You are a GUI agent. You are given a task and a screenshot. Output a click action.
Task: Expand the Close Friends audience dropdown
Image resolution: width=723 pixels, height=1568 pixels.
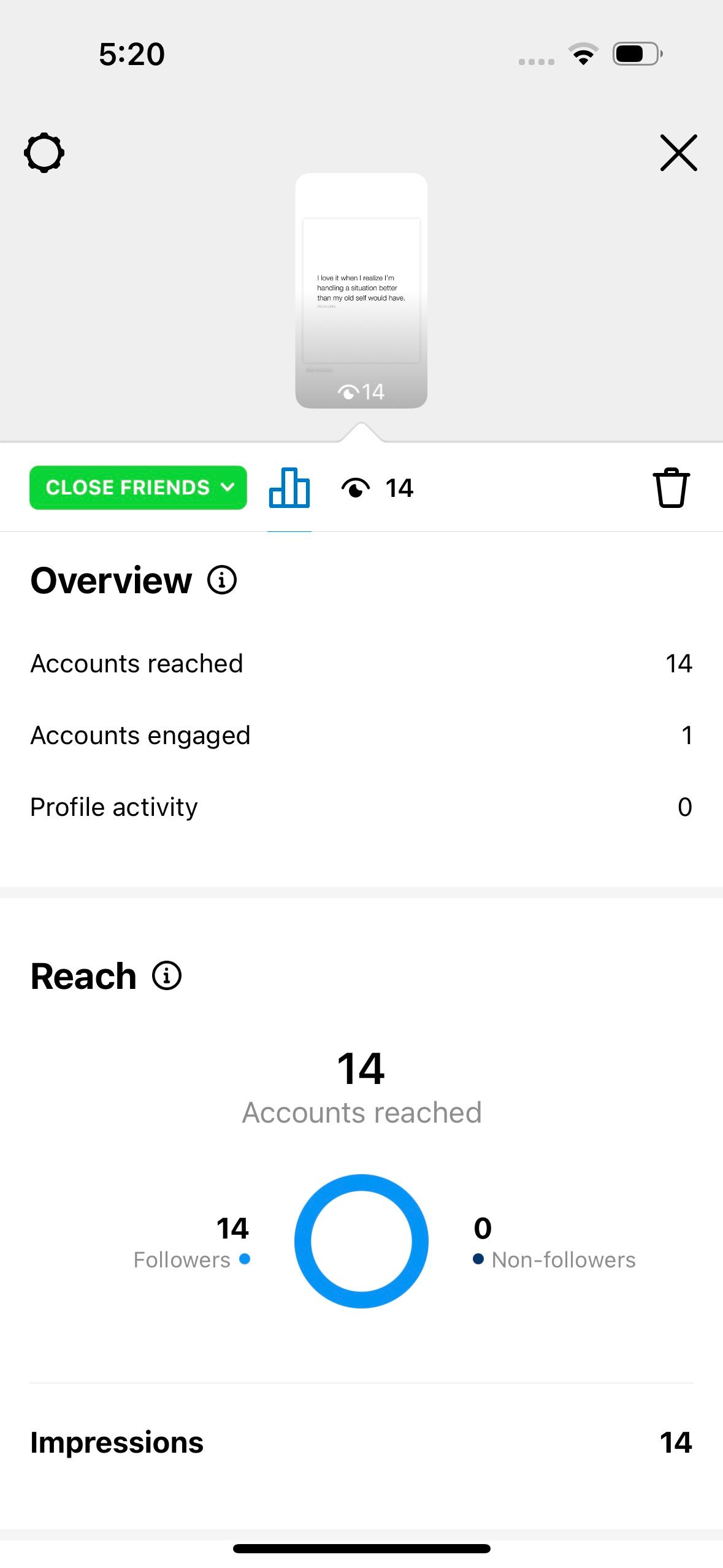pyautogui.click(x=226, y=487)
